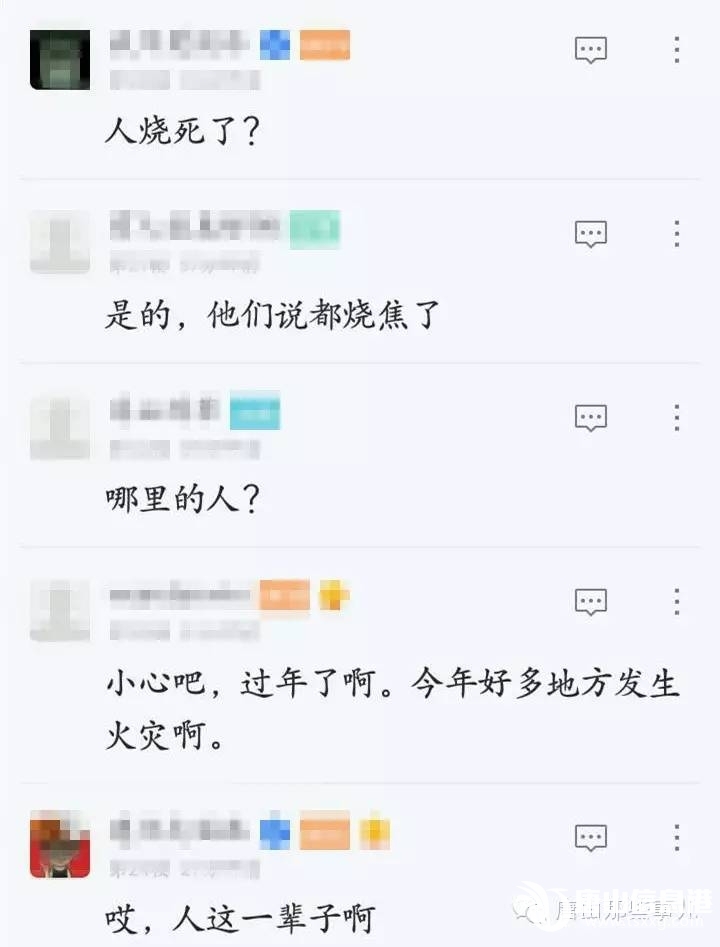Screen dimensions: 720x947
Task: Reply to the comment "哎,人这一辈子啊"
Action: pyautogui.click(x=591, y=837)
